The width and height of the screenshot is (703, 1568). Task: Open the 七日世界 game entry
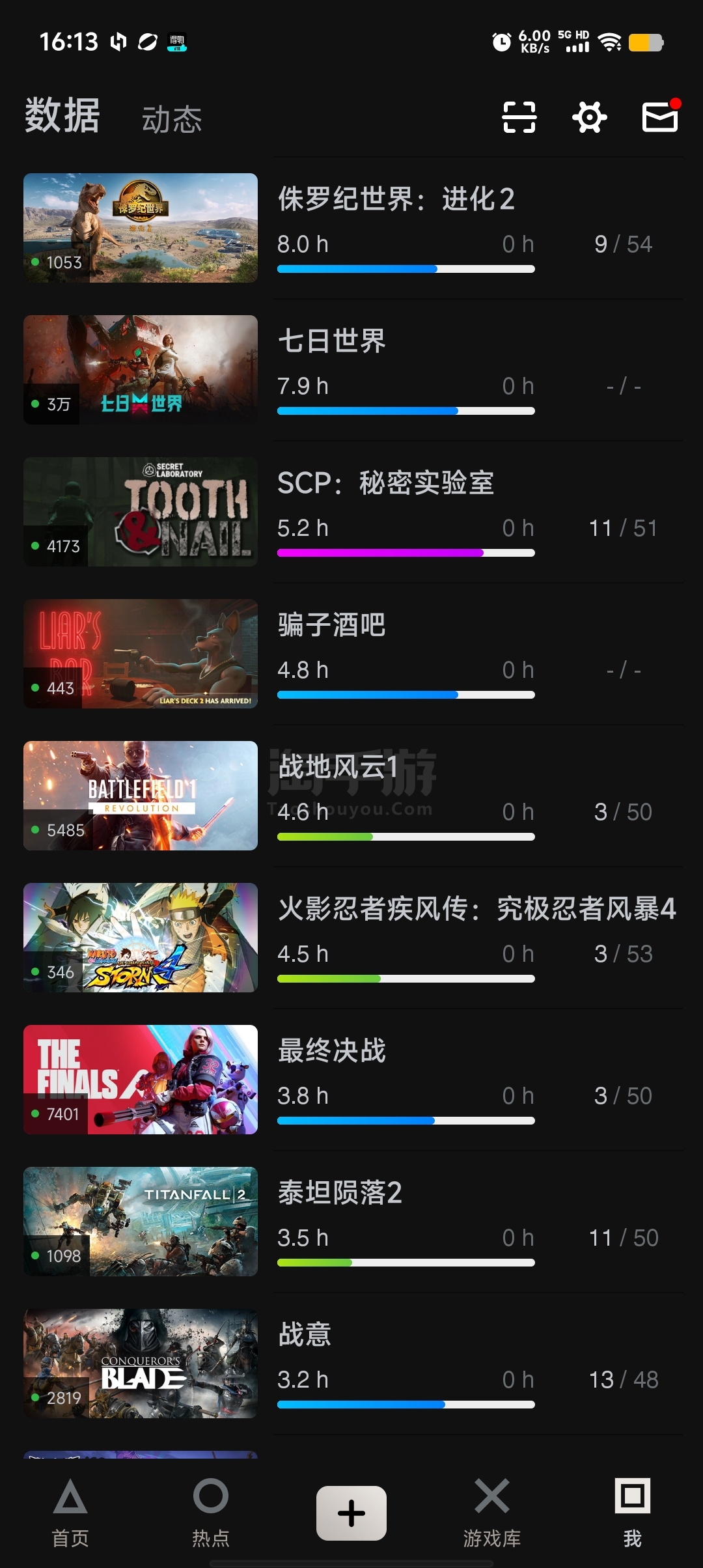pos(332,341)
